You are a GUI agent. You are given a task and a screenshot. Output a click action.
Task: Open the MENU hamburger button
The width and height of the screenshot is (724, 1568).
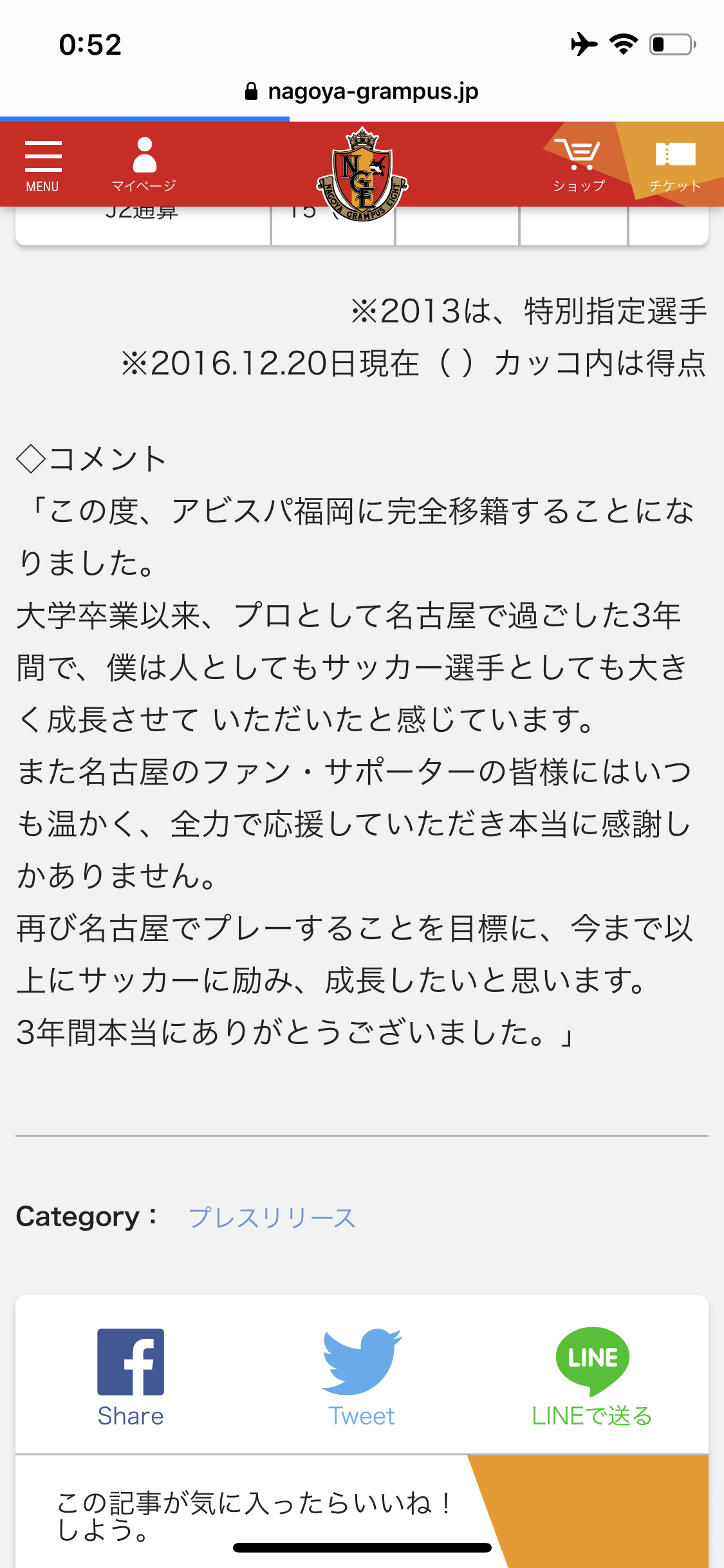click(43, 165)
